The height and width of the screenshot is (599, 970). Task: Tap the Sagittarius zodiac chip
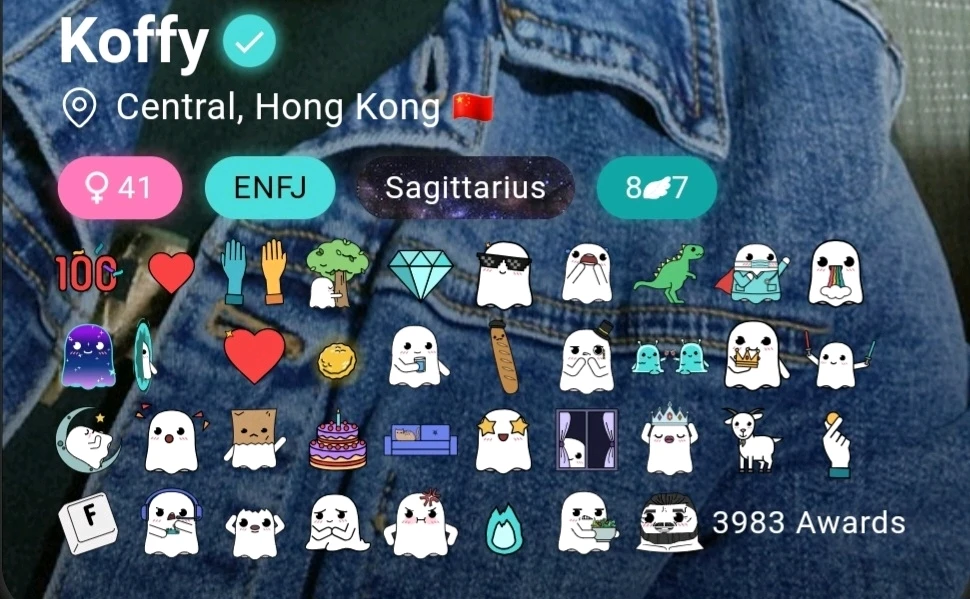coord(465,187)
